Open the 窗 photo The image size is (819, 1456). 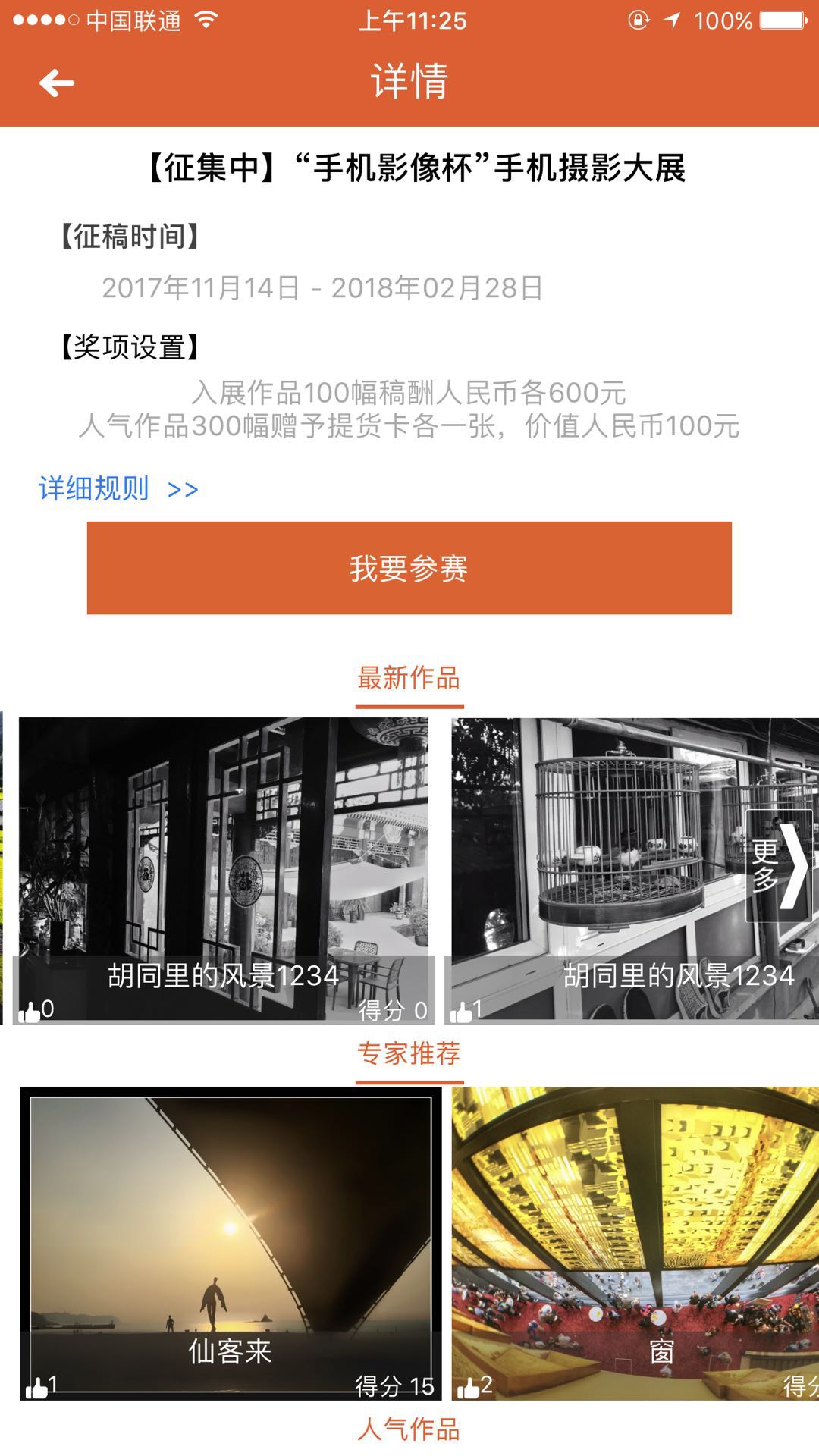tap(635, 1243)
